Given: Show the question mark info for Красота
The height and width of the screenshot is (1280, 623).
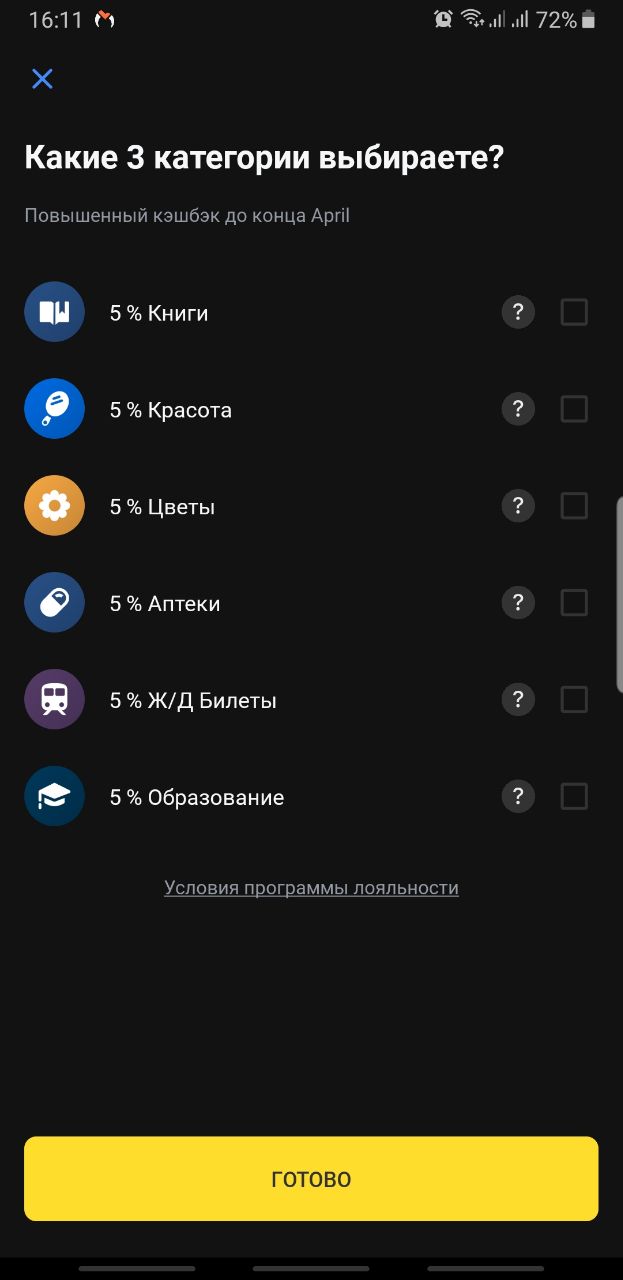Looking at the screenshot, I should [518, 409].
